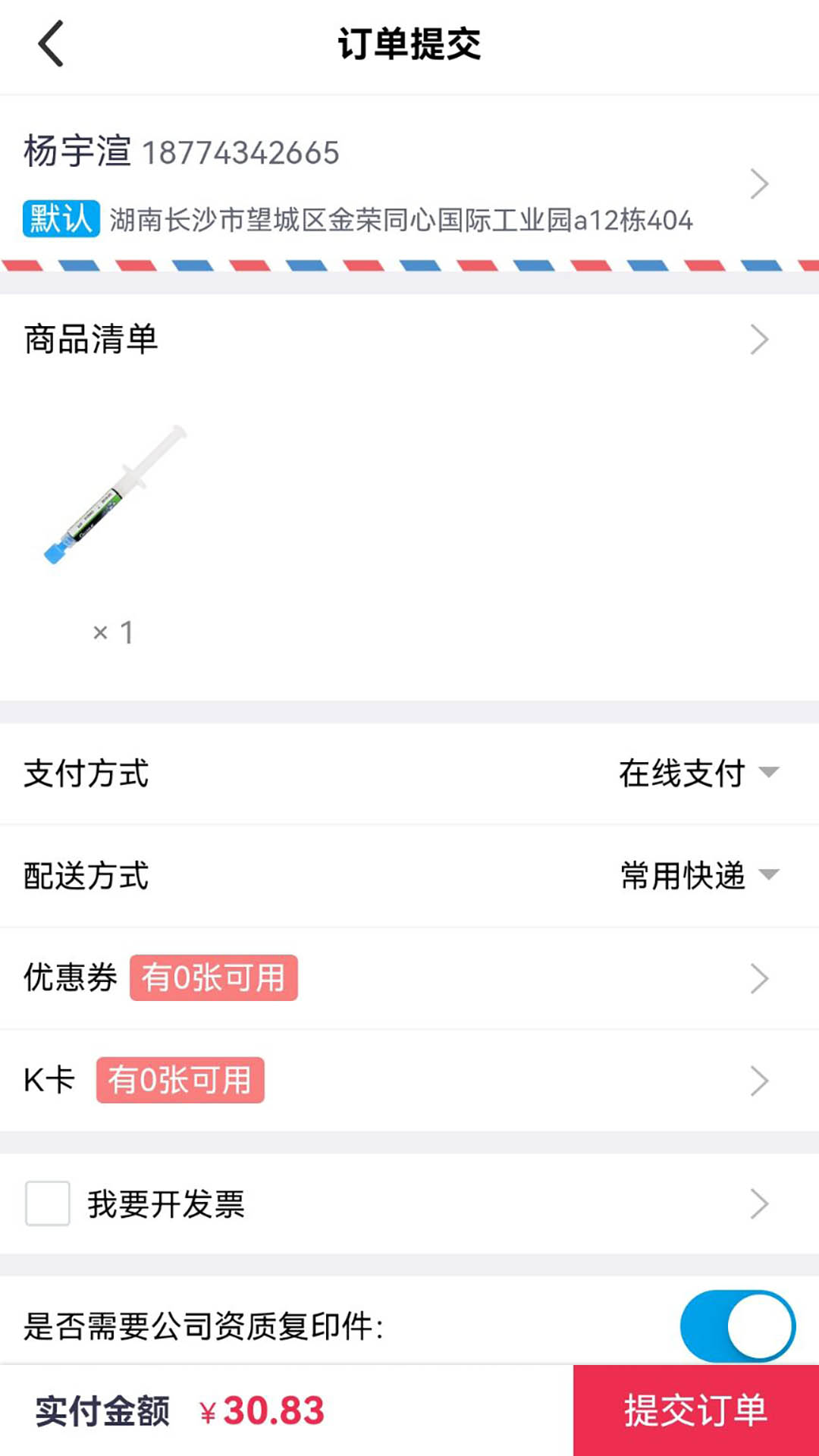Viewport: 819px width, 1456px height.
Task: Tap the 默认 default address badge
Action: click(60, 219)
